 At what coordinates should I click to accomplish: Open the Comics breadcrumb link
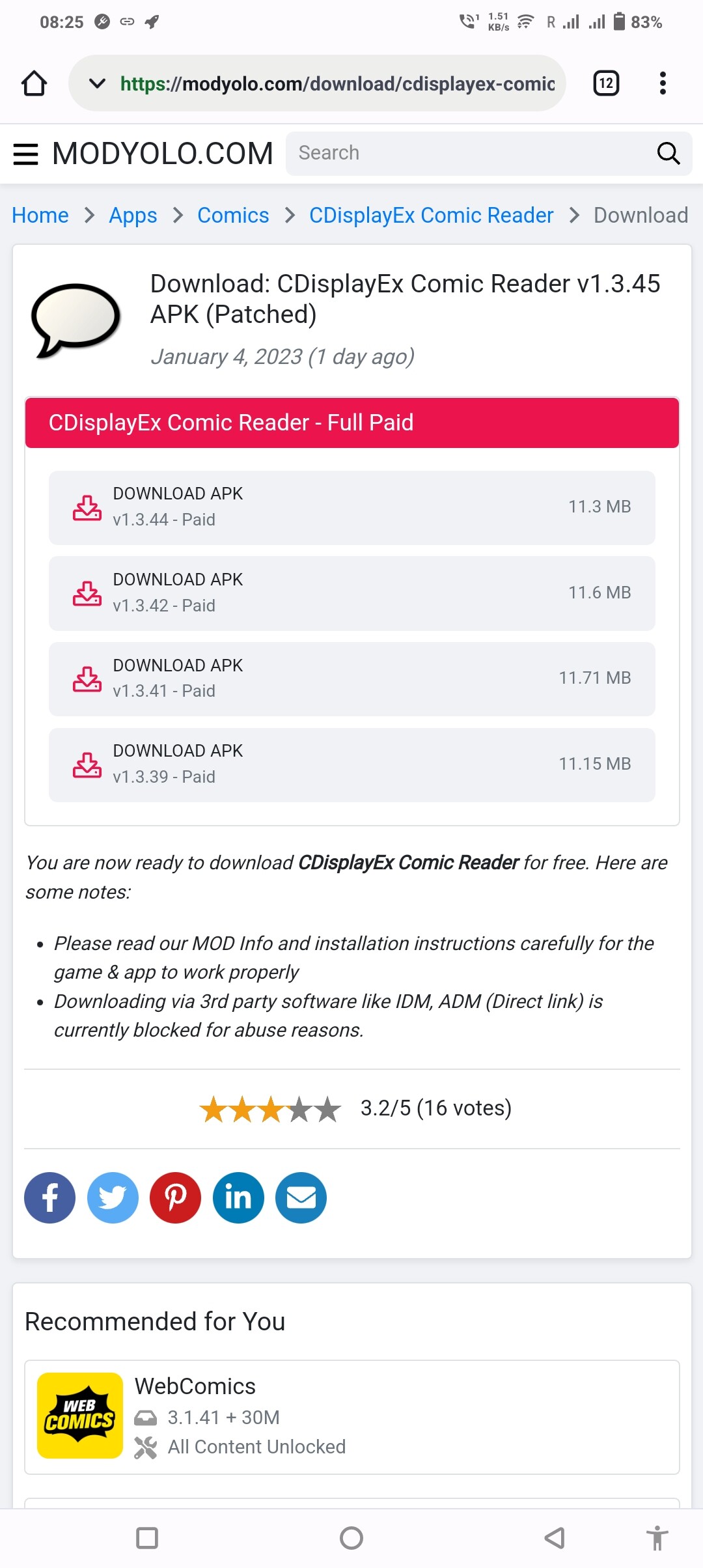[233, 216]
